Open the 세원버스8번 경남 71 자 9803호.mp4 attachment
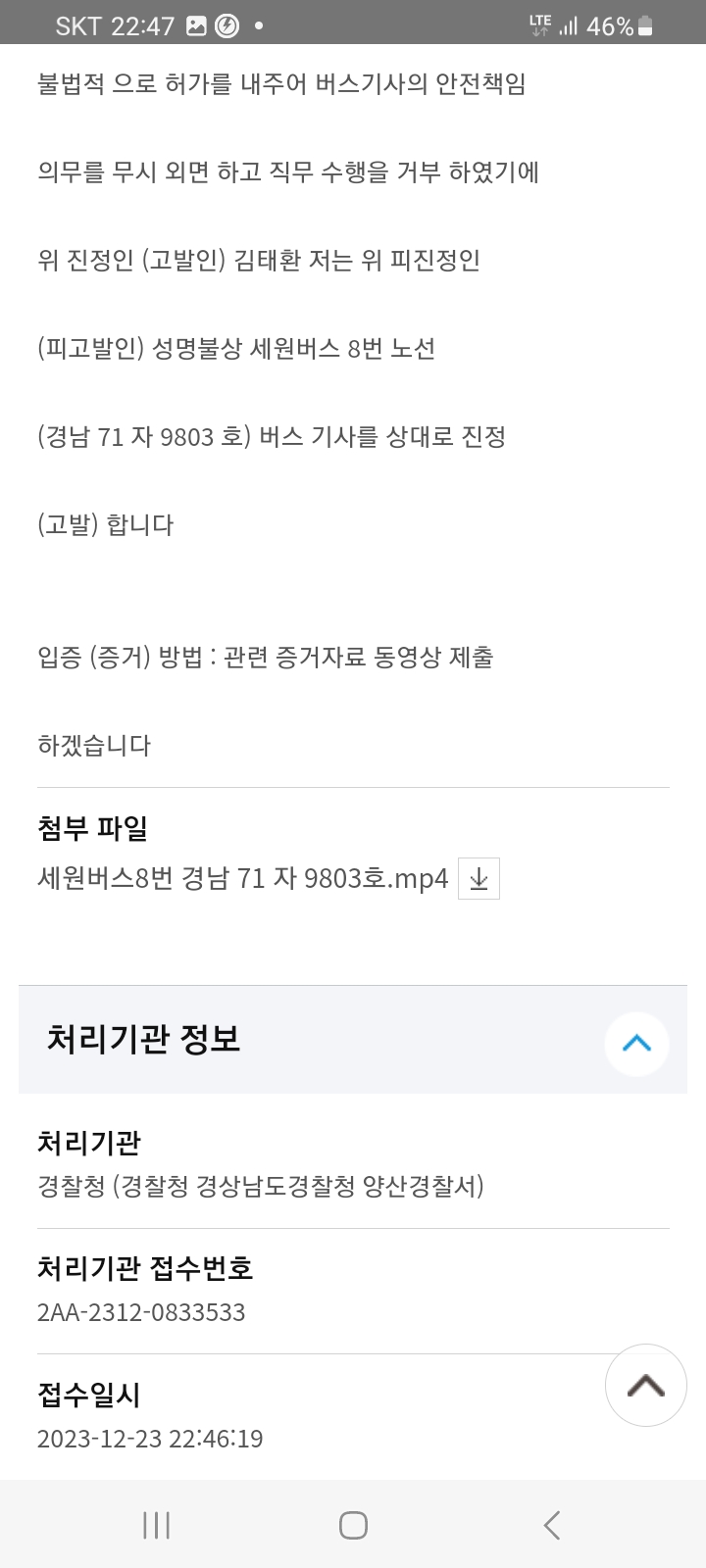This screenshot has width=706, height=1568. [242, 878]
